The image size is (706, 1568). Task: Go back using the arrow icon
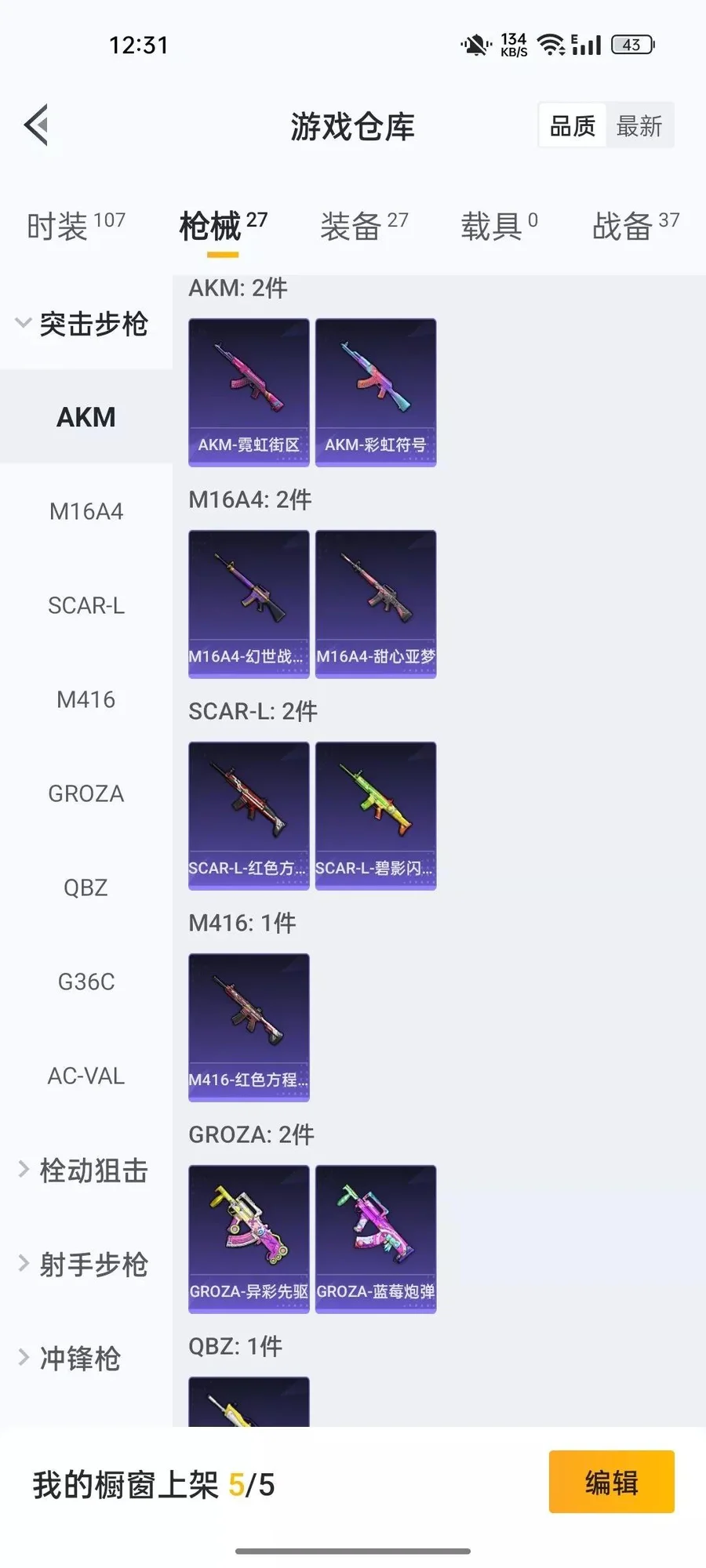[37, 125]
